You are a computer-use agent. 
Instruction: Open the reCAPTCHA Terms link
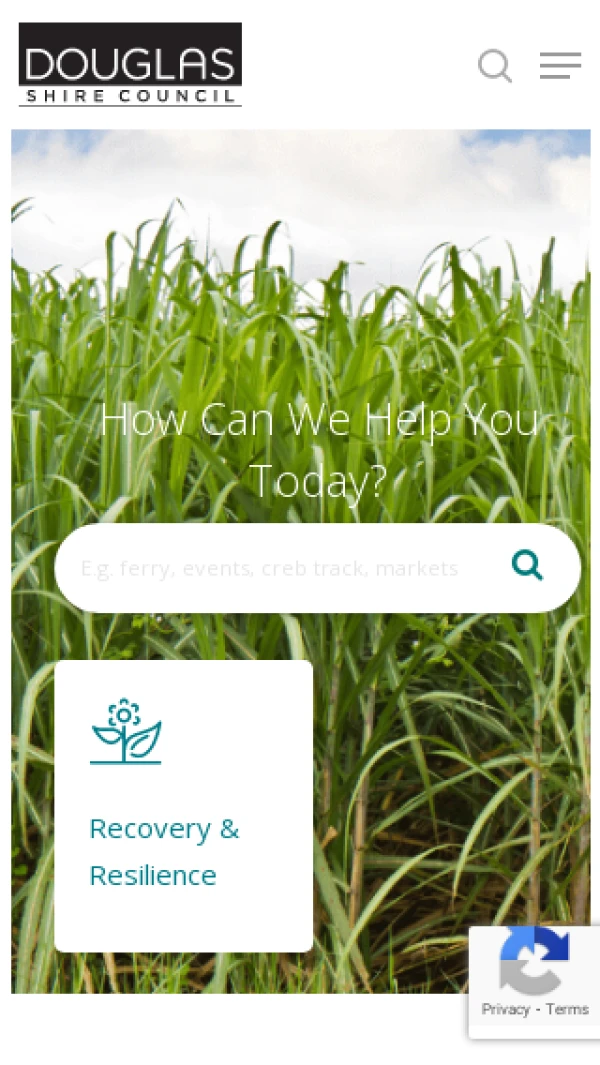[567, 1009]
